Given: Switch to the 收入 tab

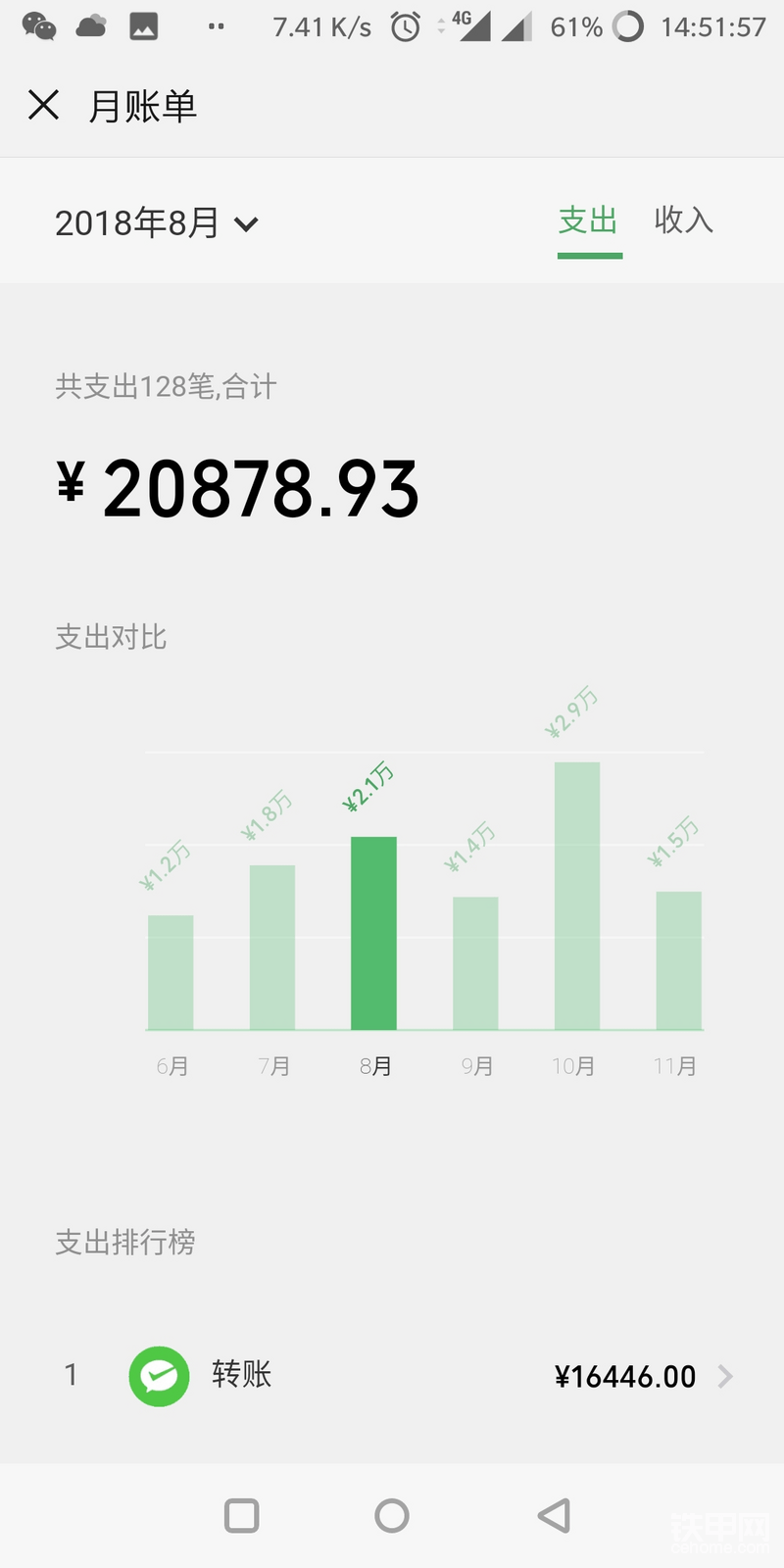Looking at the screenshot, I should pyautogui.click(x=684, y=220).
